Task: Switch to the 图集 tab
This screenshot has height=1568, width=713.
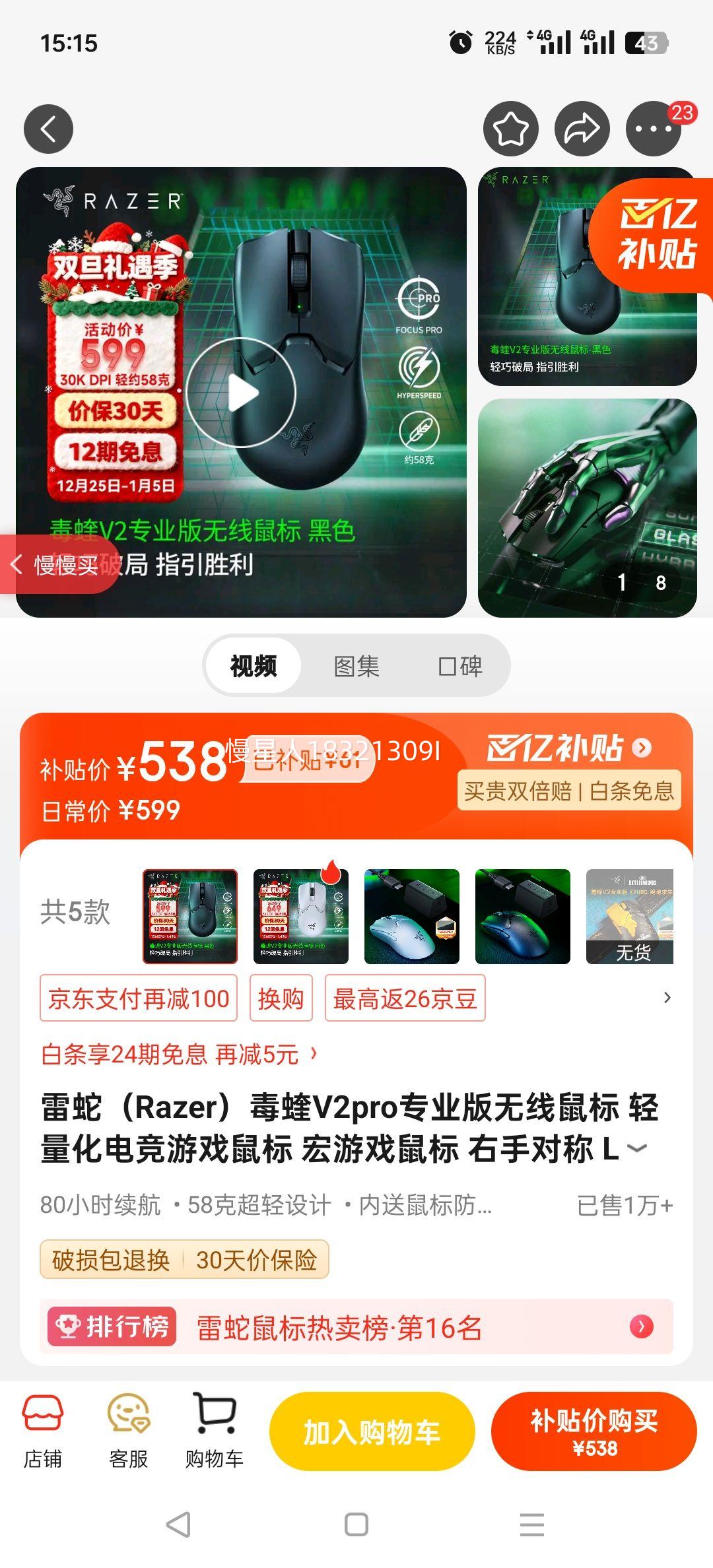Action: click(355, 667)
